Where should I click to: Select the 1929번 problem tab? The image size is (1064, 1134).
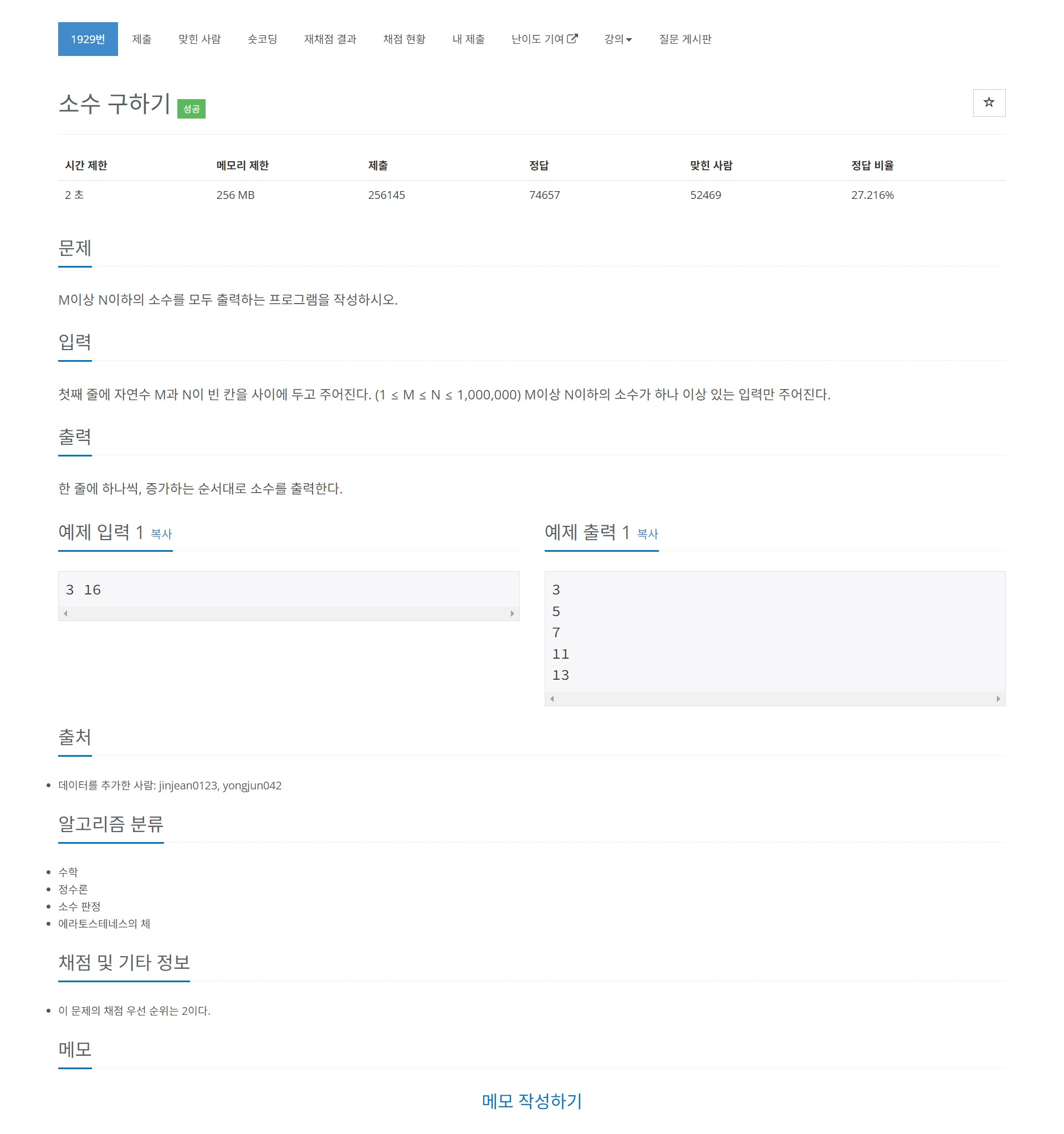tap(88, 39)
